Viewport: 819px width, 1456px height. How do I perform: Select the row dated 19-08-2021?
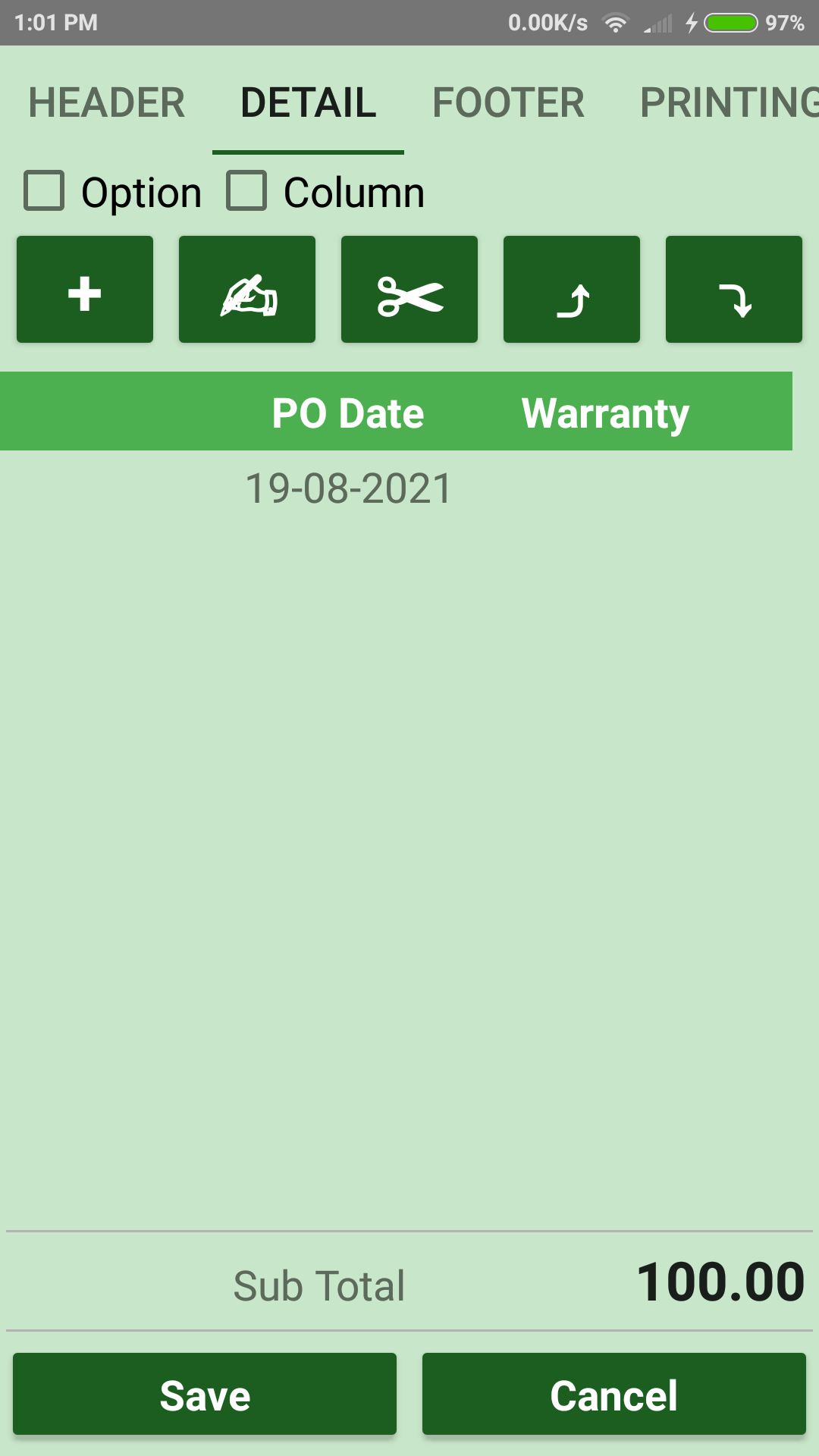tap(349, 488)
